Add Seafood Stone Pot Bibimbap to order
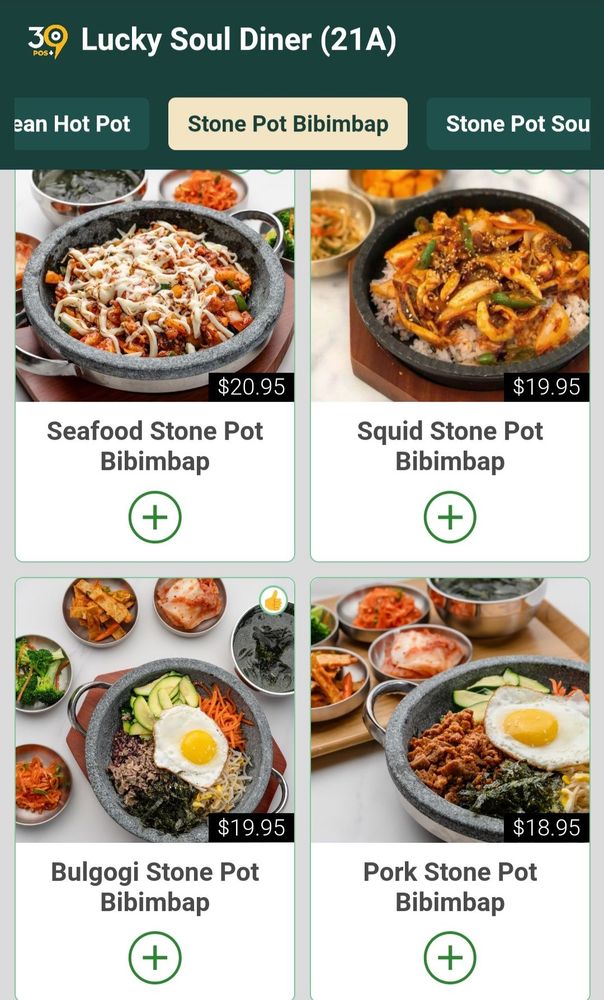The height and width of the screenshot is (1000, 604). [x=155, y=517]
